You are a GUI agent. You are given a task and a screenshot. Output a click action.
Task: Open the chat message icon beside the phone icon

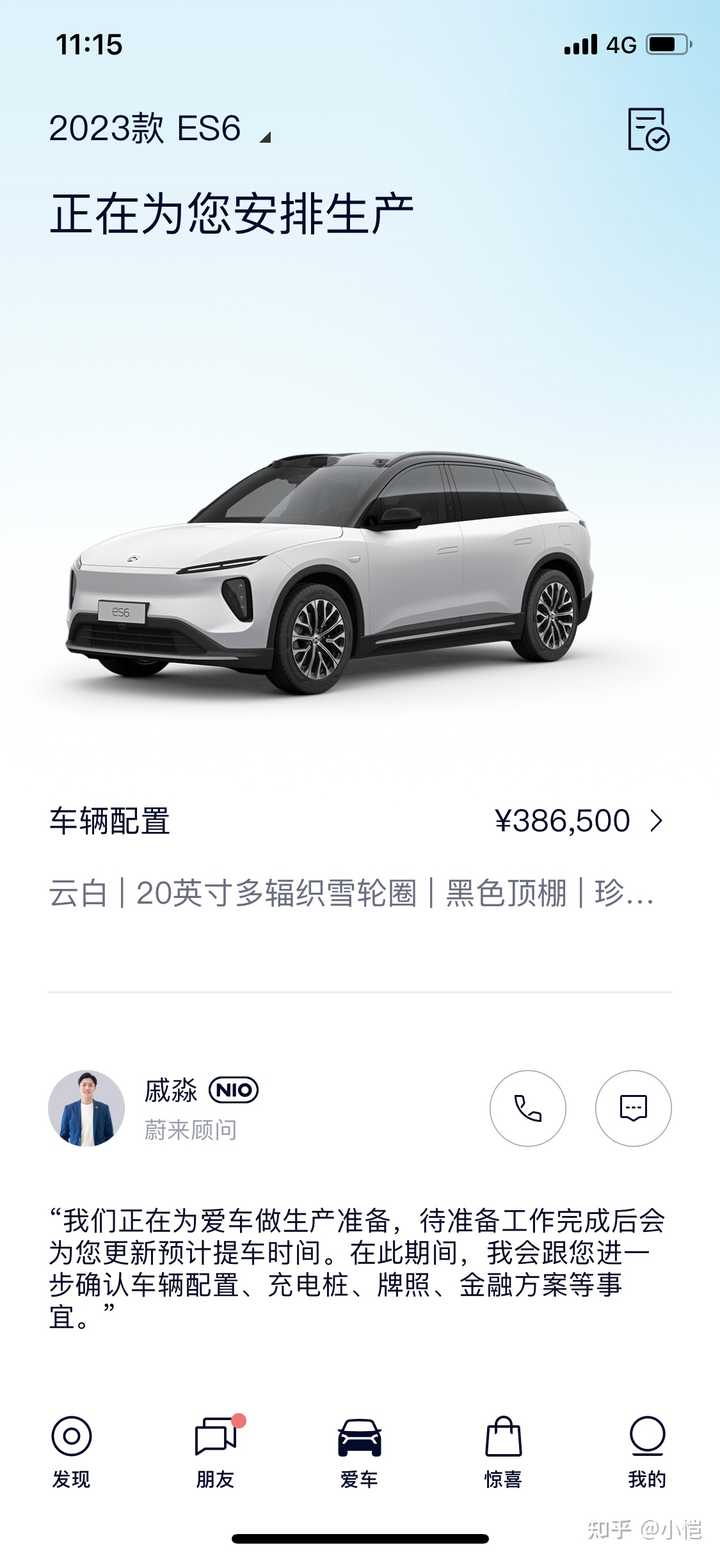[633, 1109]
